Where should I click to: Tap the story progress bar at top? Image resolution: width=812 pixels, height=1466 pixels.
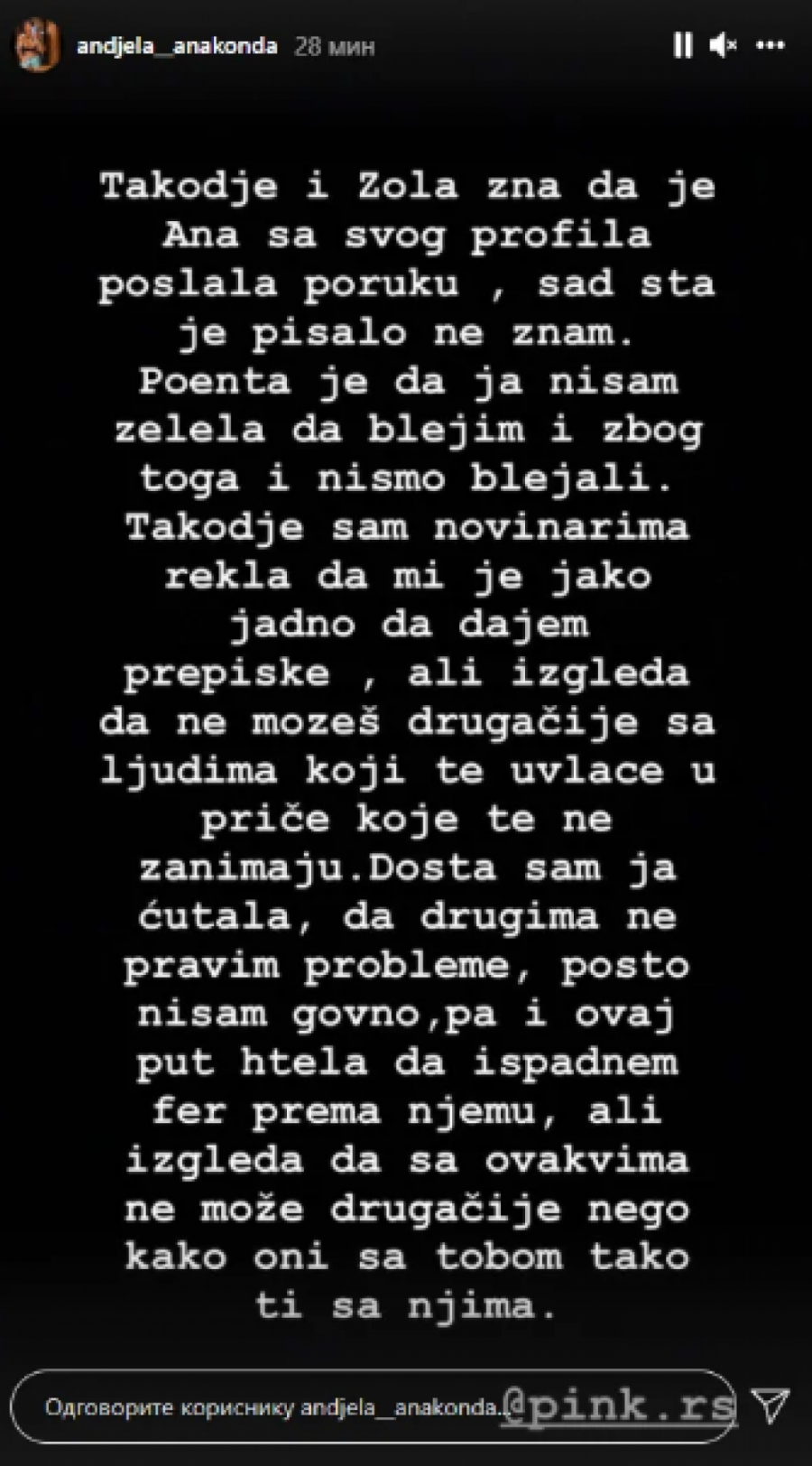click(406, 7)
